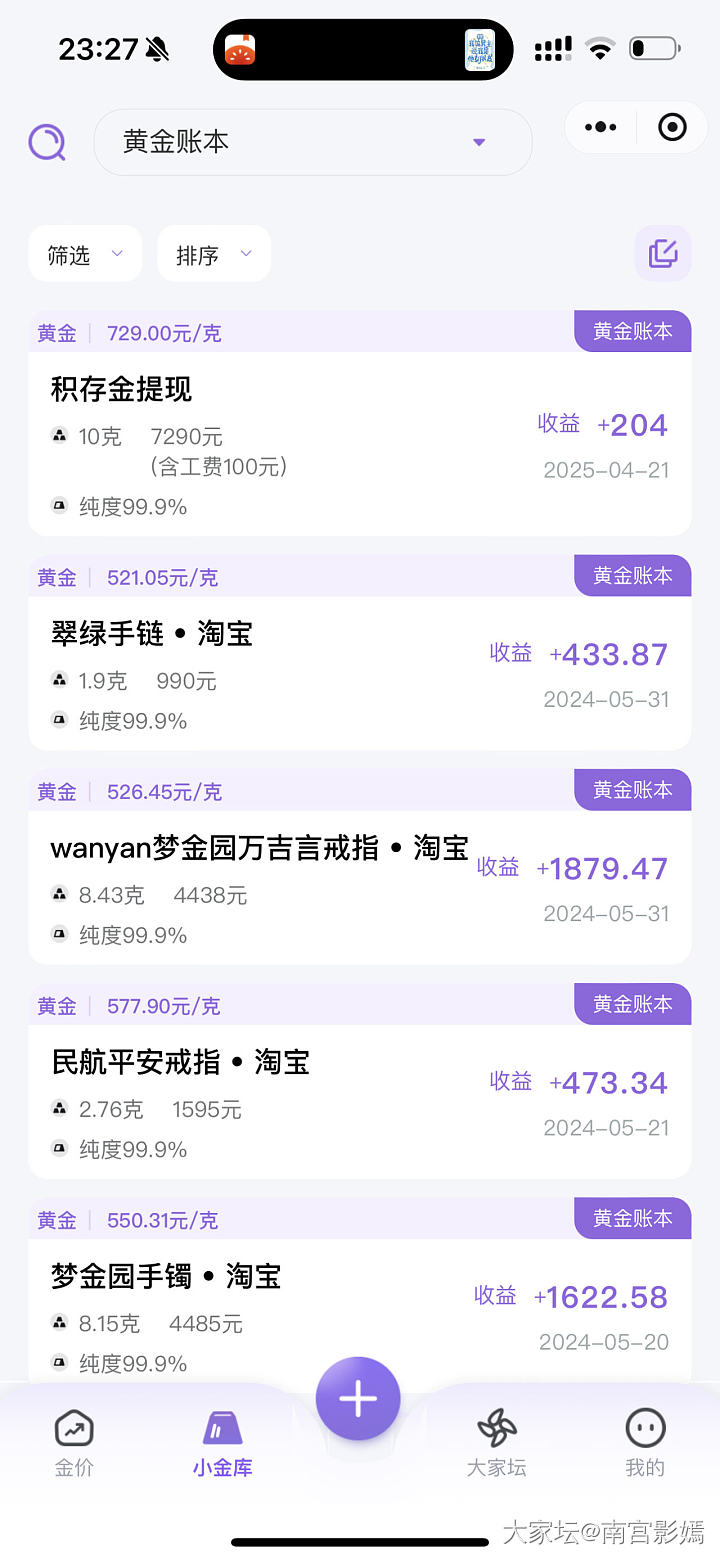The height and width of the screenshot is (1560, 720).
Task: Close the mini program via the circle button
Action: coord(672,127)
